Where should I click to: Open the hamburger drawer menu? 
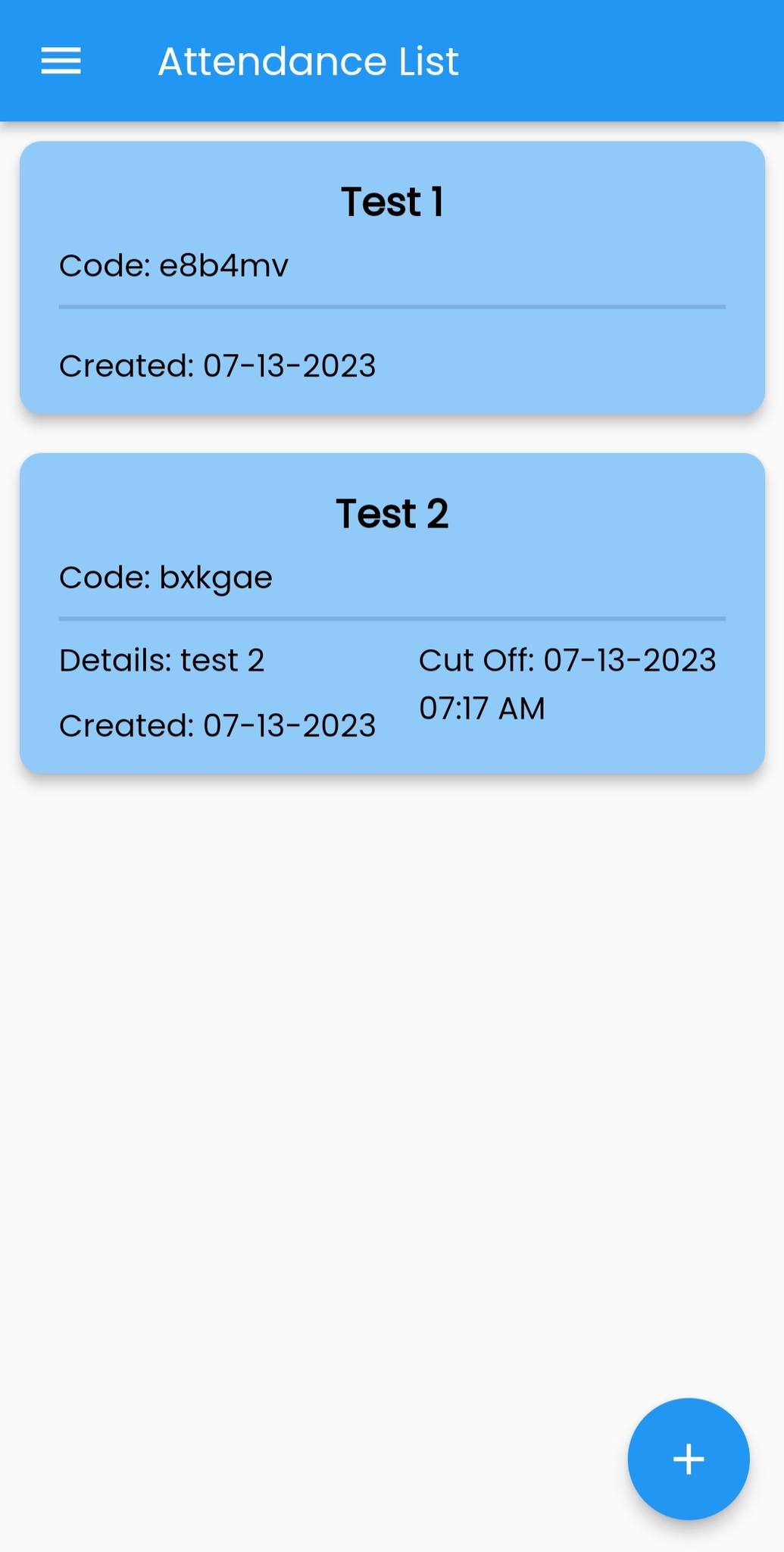[x=61, y=61]
